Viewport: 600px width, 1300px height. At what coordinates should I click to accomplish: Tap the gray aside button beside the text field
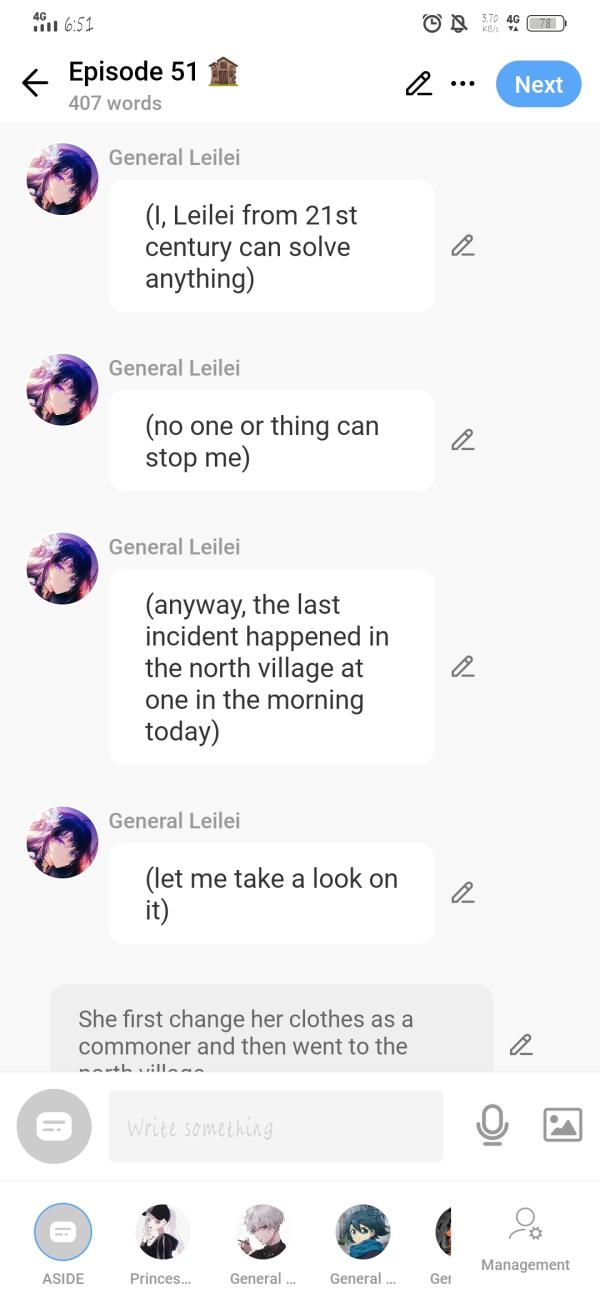(54, 1126)
